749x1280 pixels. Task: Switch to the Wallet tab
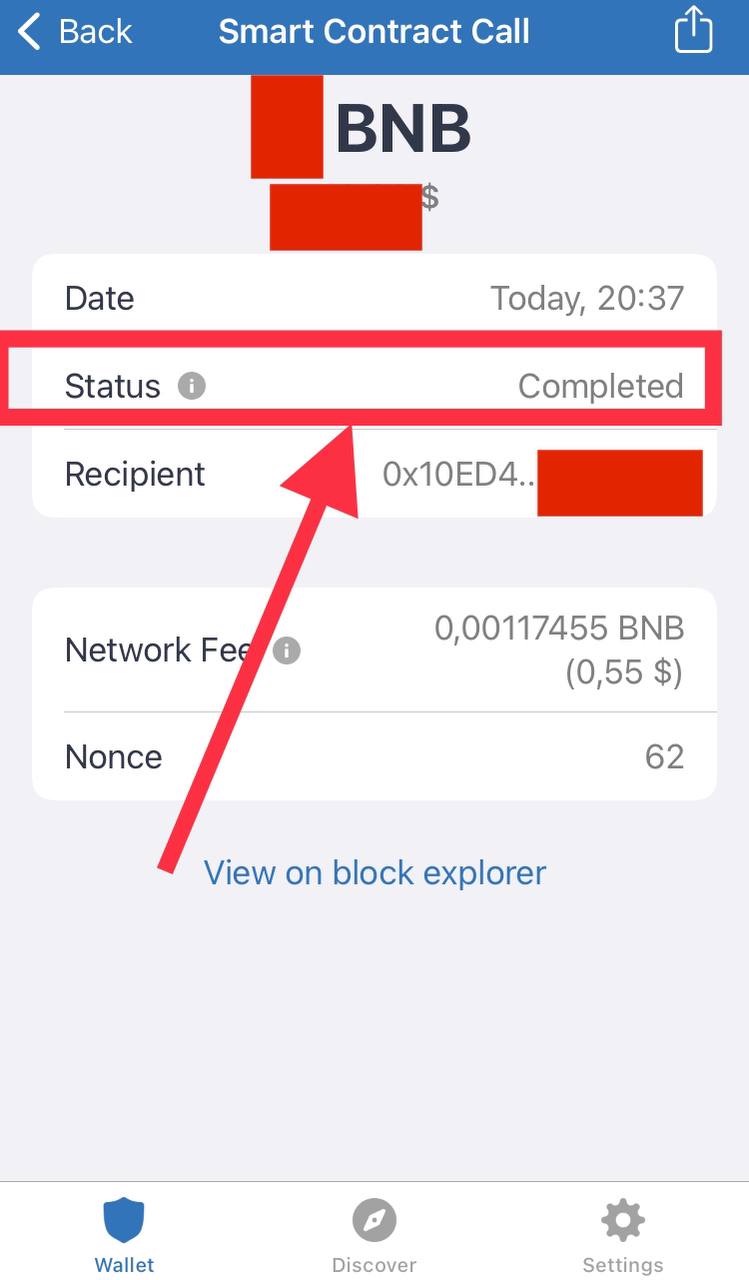(124, 1235)
